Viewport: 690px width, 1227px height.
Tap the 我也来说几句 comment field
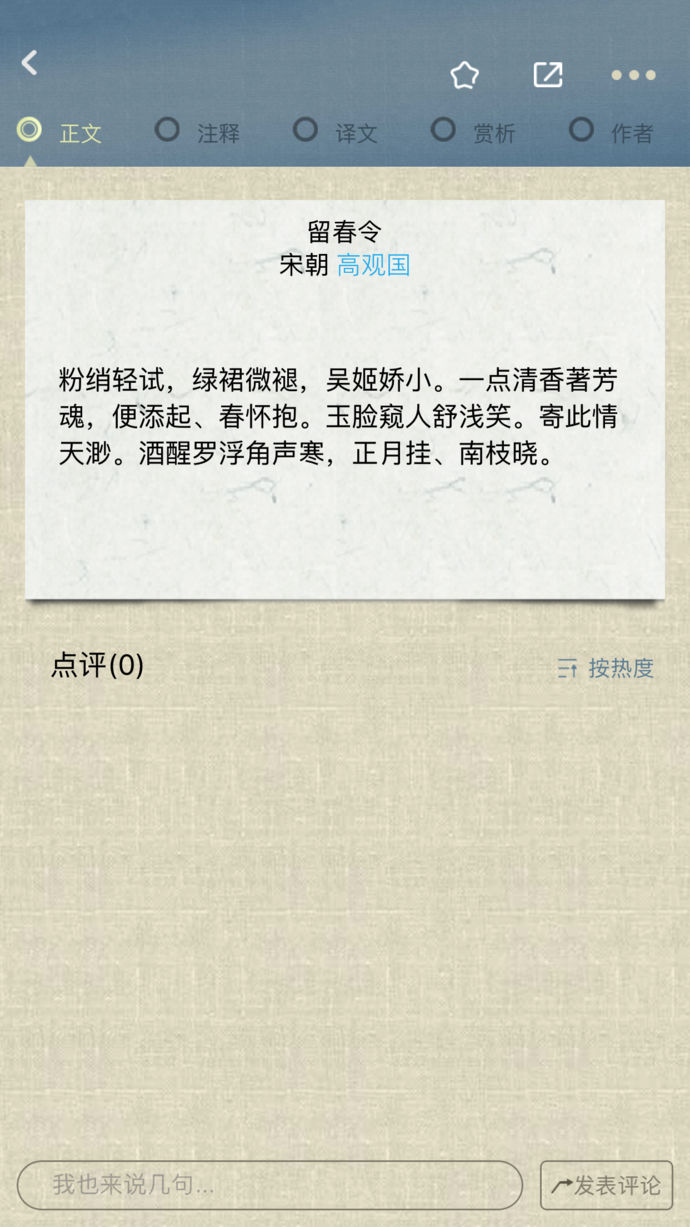pos(270,1185)
